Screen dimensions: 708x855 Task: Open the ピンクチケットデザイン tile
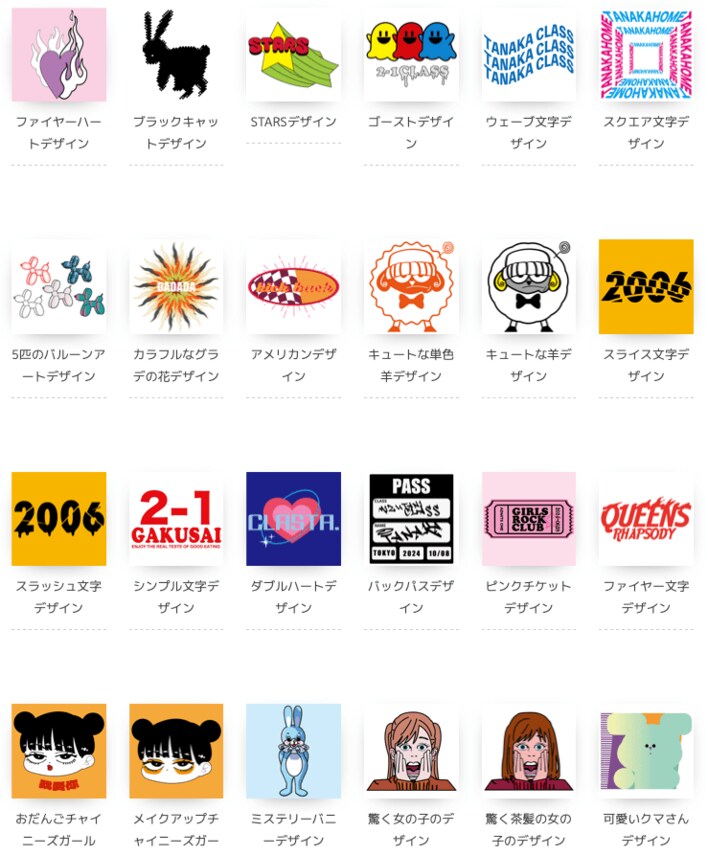pyautogui.click(x=528, y=519)
